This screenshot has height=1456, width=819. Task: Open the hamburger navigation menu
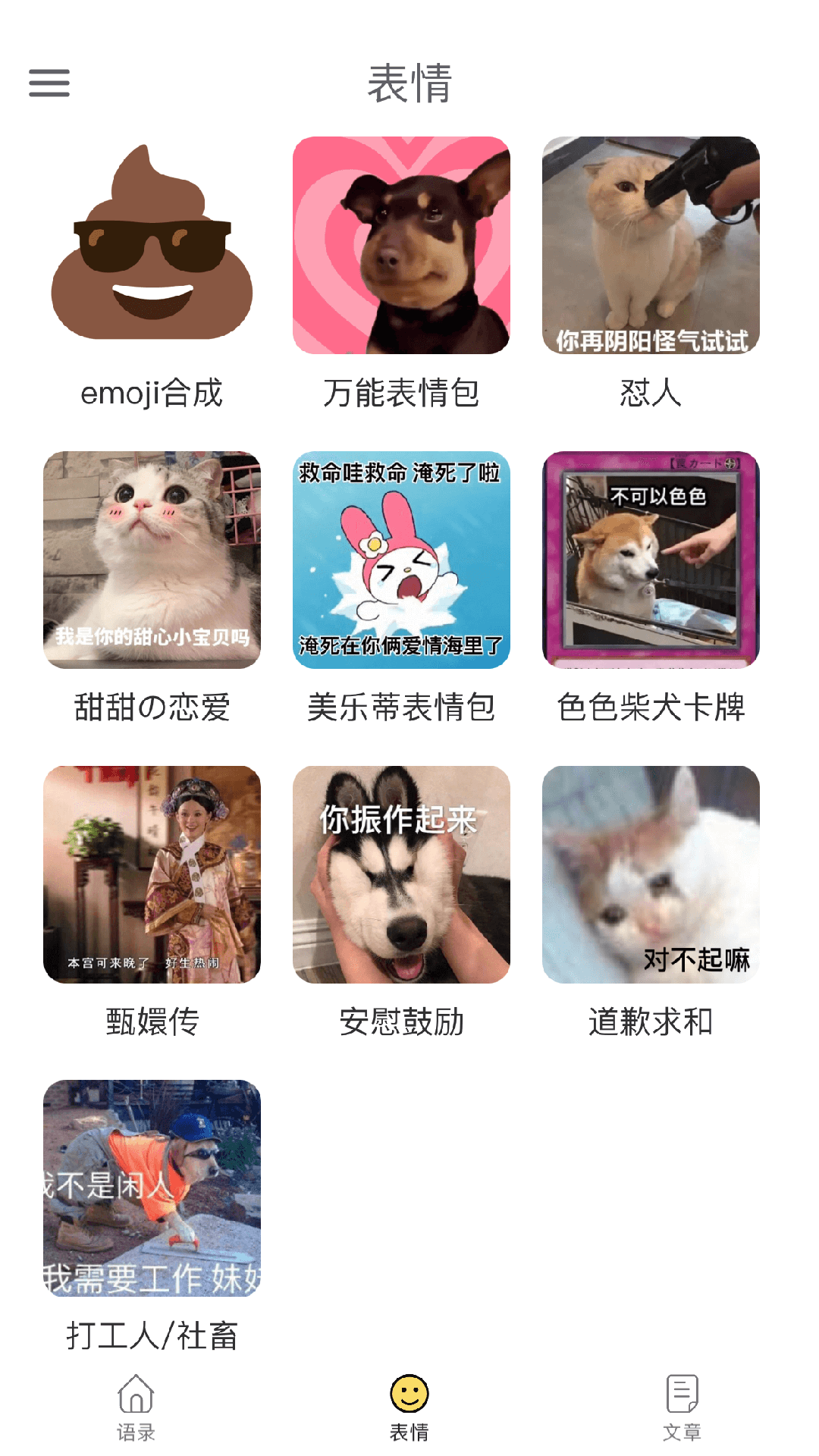pyautogui.click(x=48, y=83)
